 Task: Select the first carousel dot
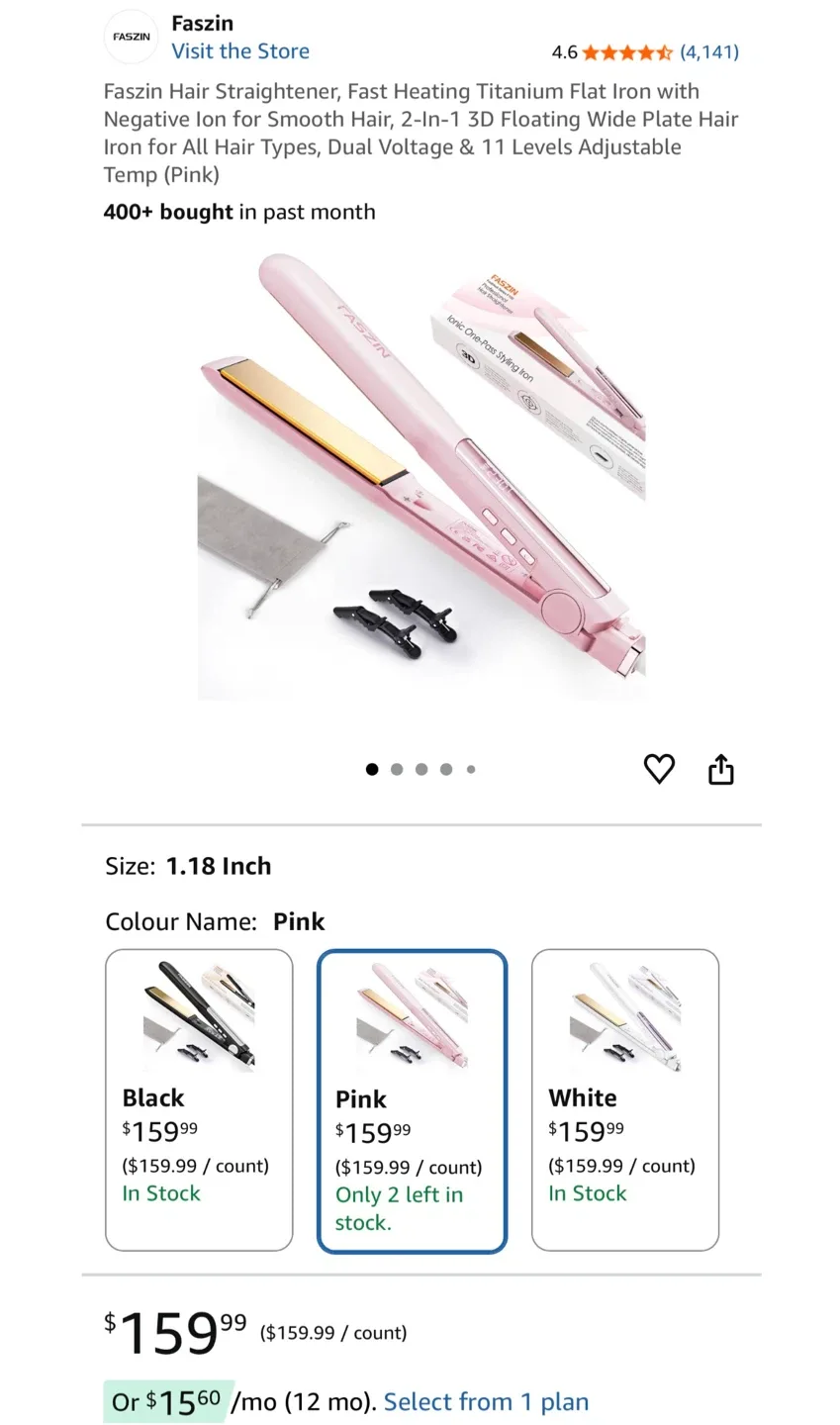coord(372,768)
